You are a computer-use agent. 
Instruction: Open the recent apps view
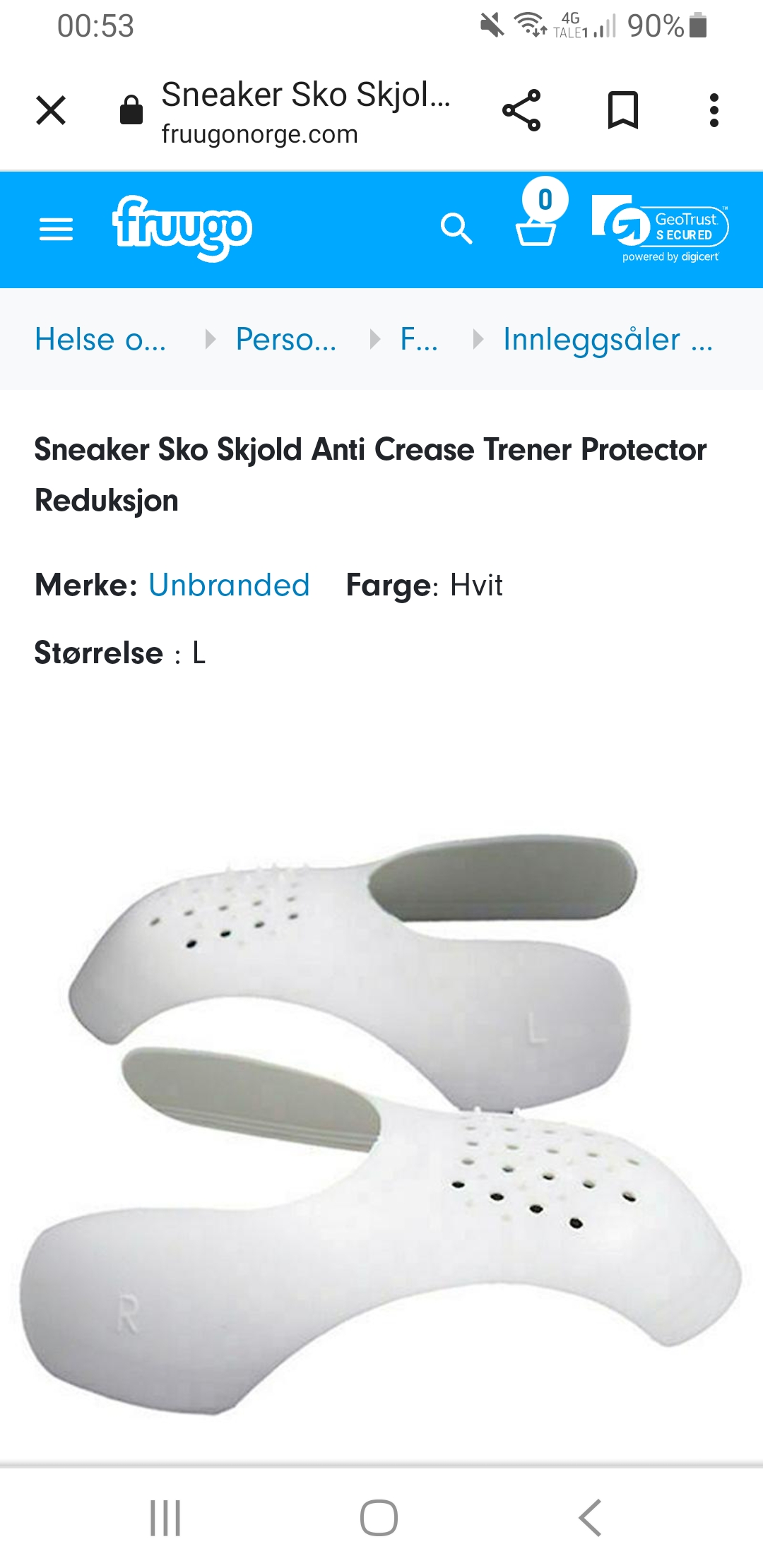click(x=165, y=1518)
